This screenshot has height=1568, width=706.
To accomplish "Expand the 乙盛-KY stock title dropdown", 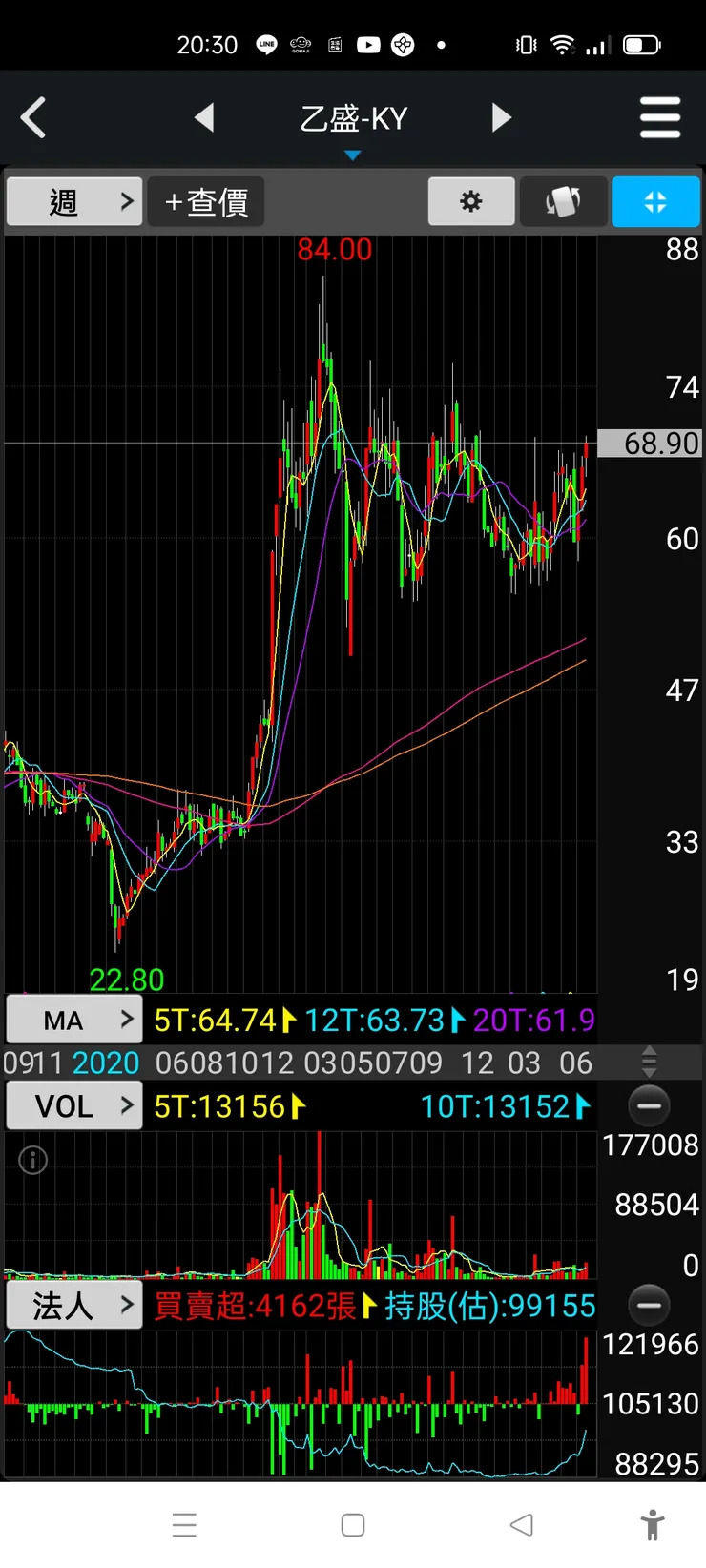I will pos(353,122).
